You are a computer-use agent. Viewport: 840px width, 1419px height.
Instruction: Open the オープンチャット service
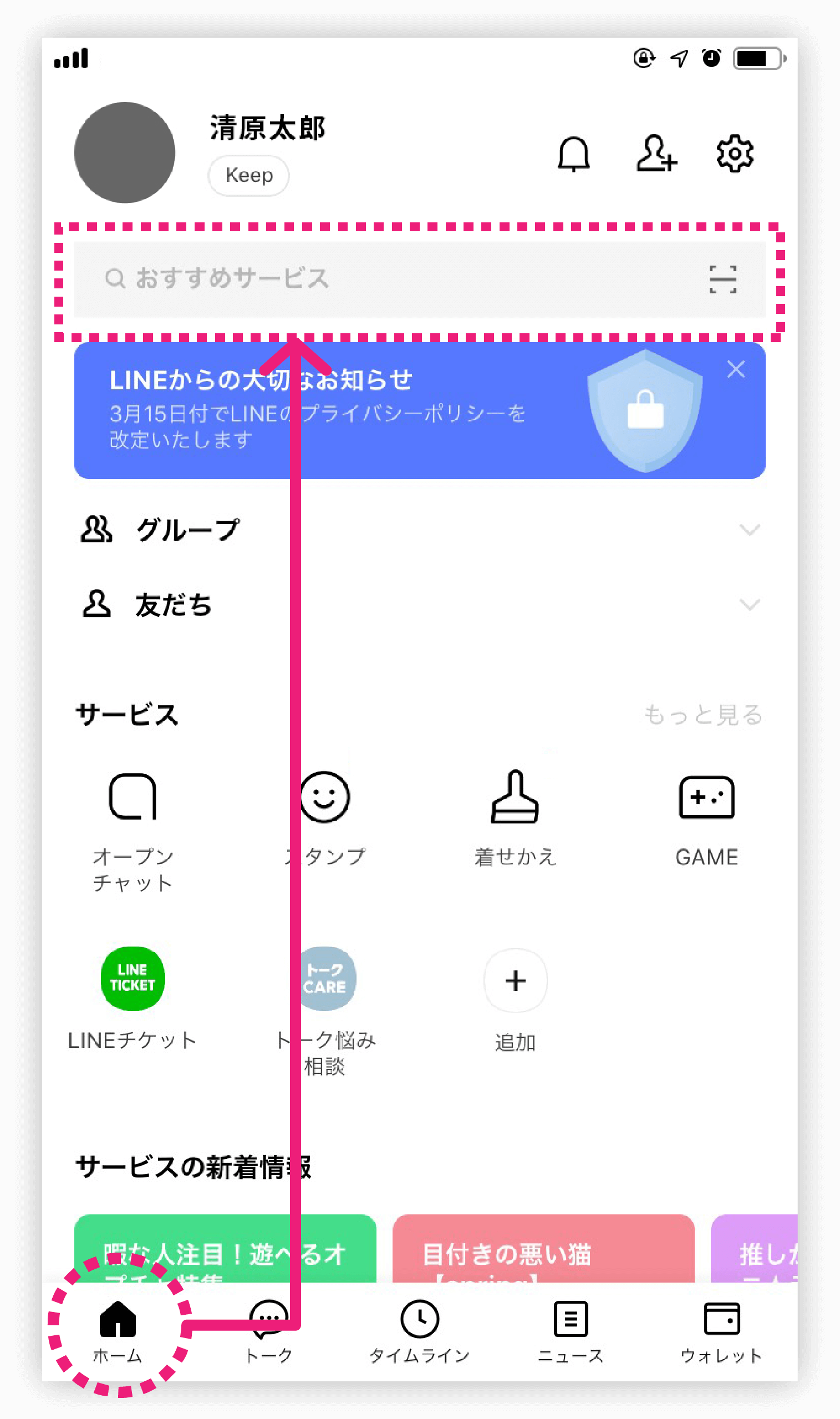pos(133,821)
